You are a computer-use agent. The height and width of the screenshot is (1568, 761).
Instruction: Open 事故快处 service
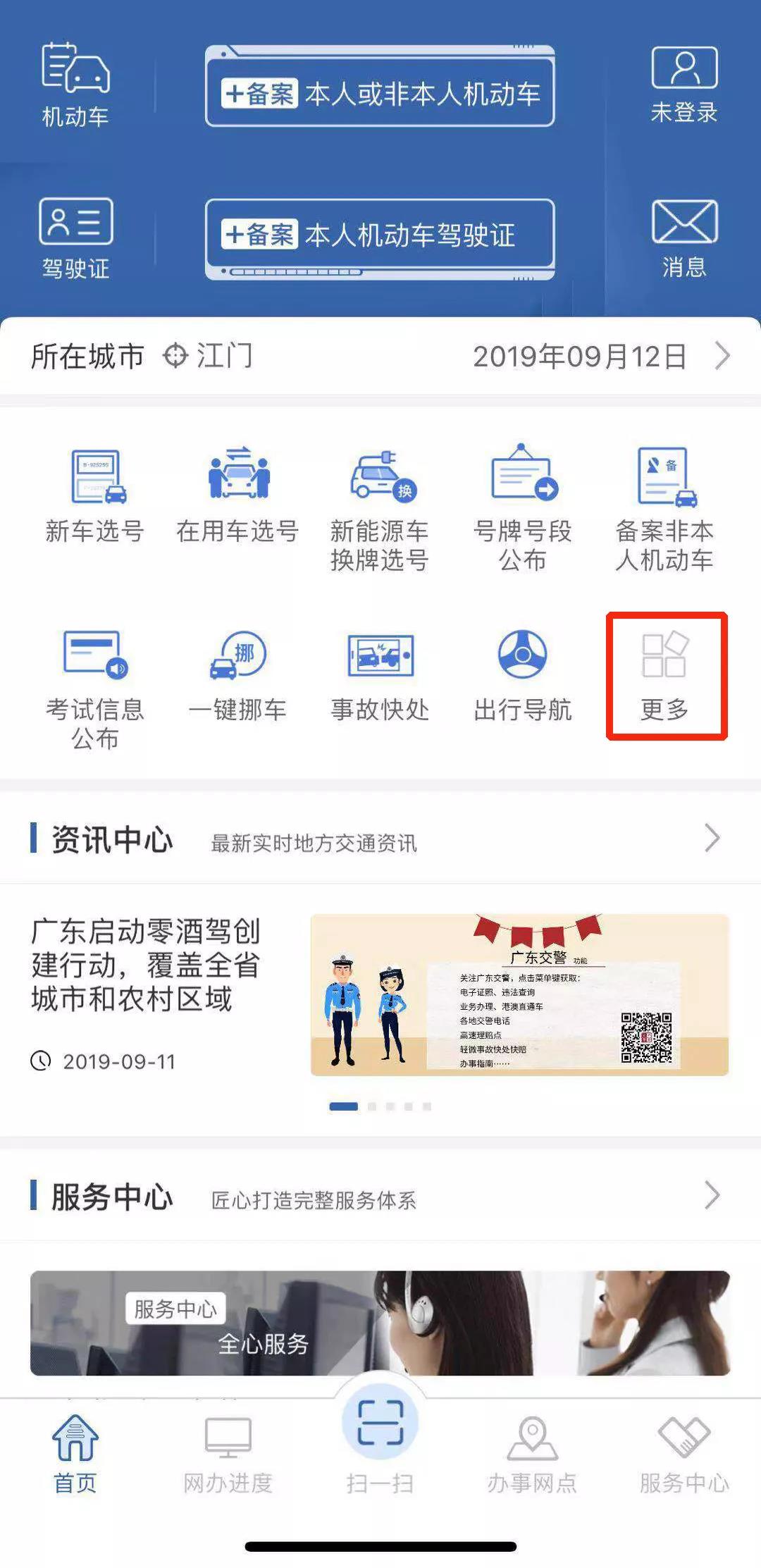pos(380,677)
